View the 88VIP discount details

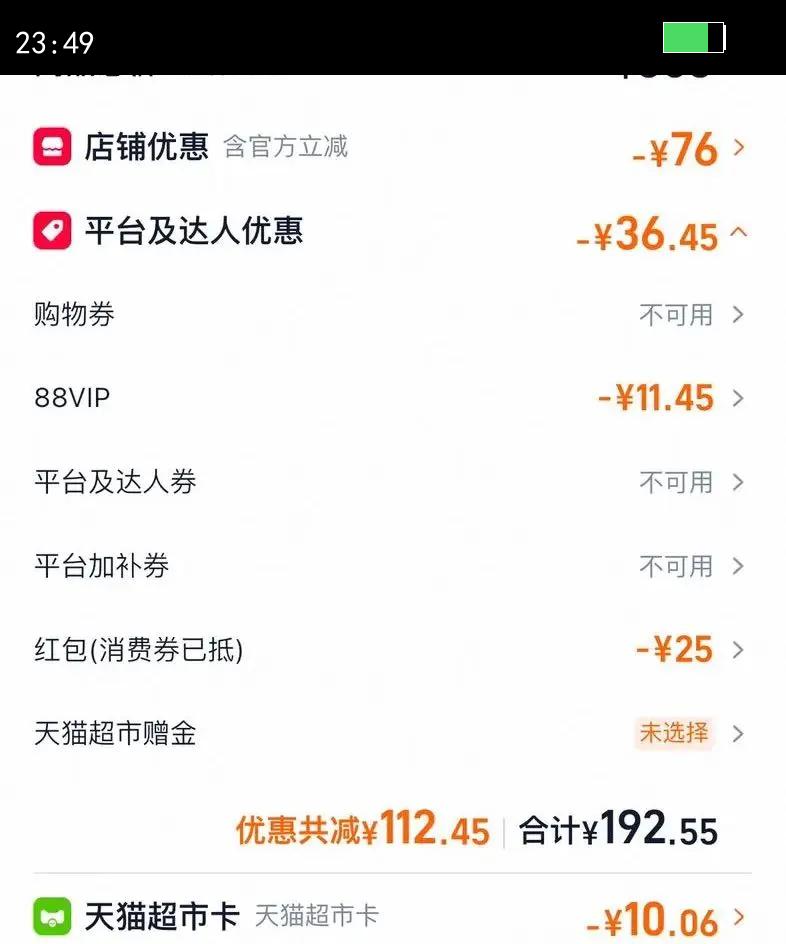click(737, 398)
